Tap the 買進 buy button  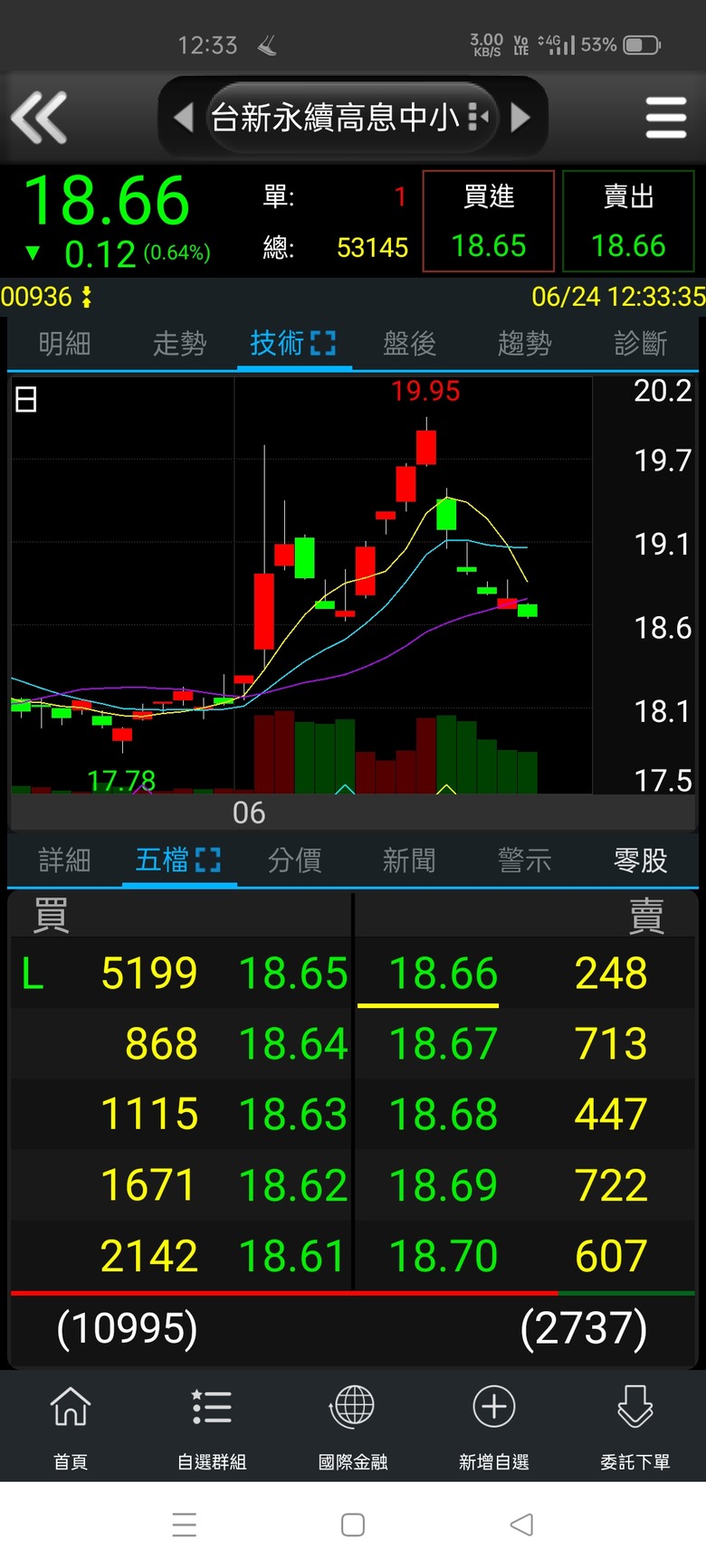[x=489, y=221]
